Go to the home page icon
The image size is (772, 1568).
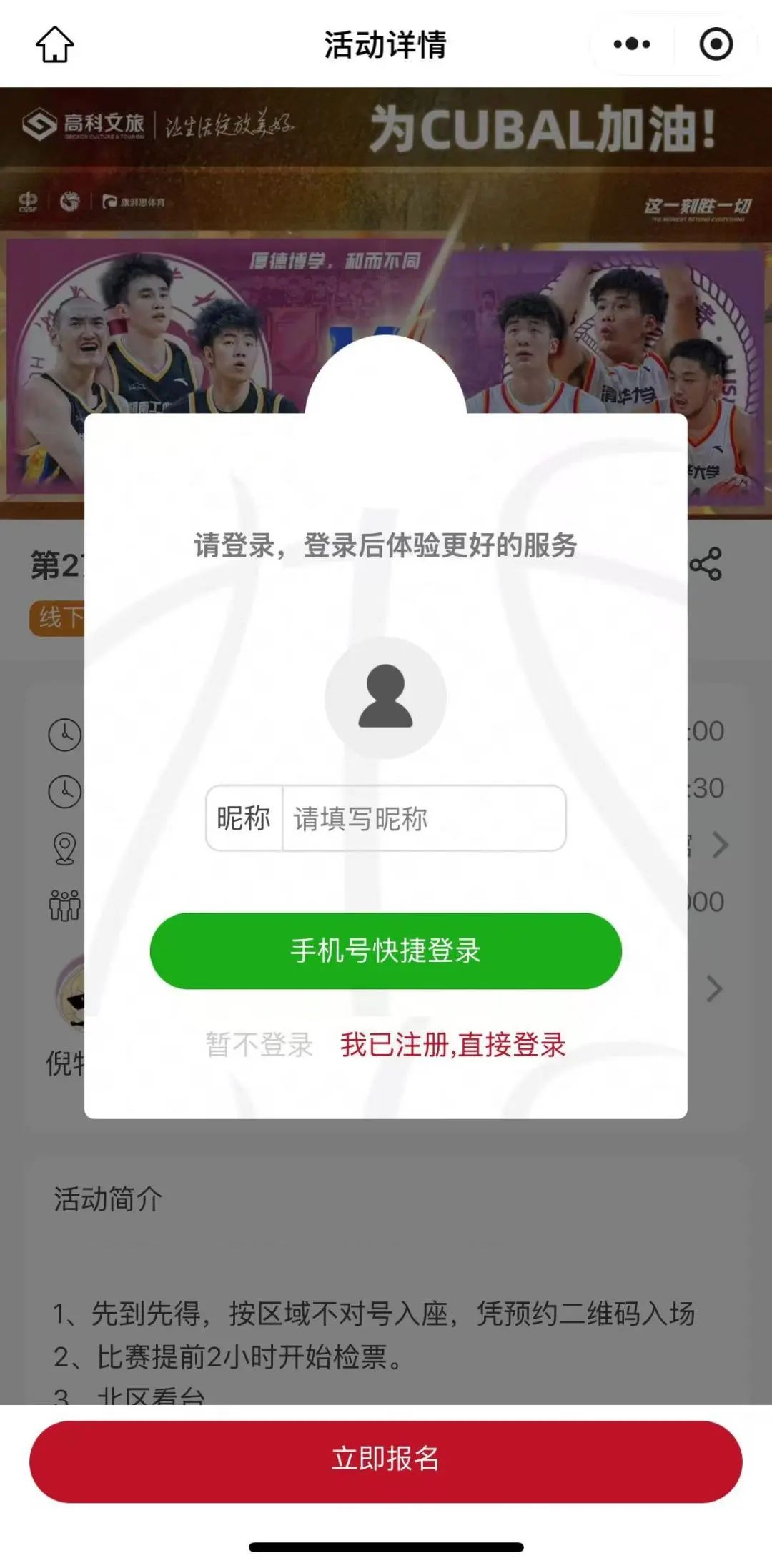(x=55, y=45)
